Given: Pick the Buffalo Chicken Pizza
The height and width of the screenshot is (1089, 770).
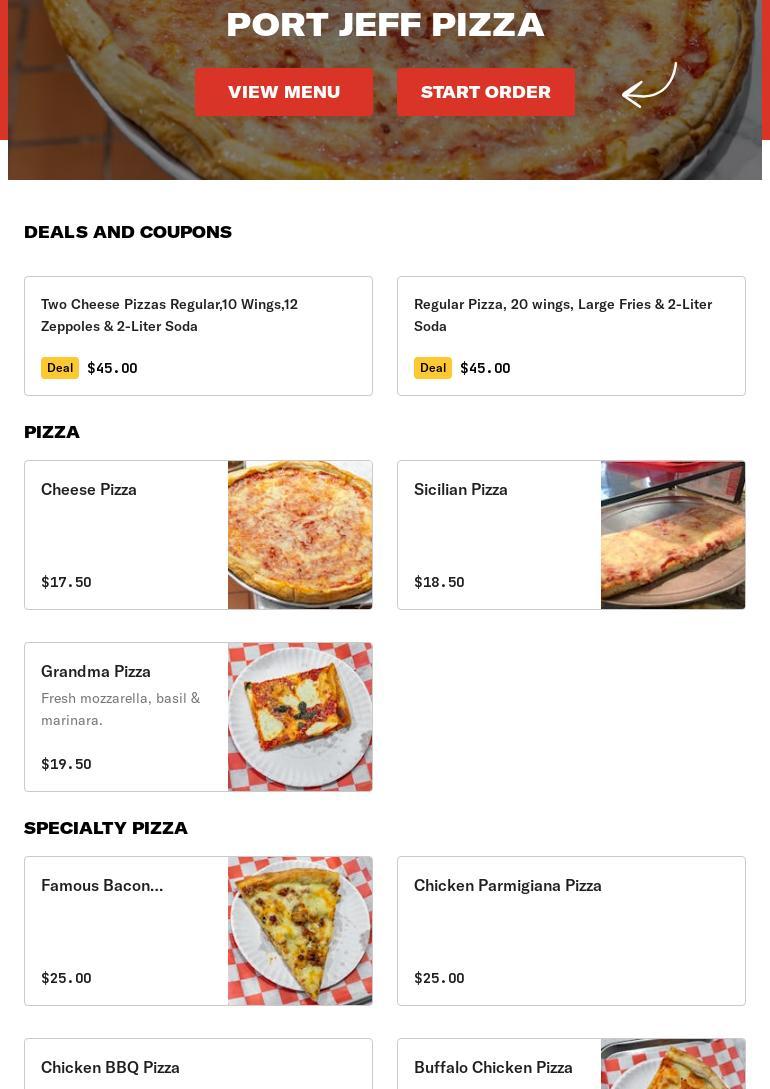Looking at the screenshot, I should [x=571, y=1066].
